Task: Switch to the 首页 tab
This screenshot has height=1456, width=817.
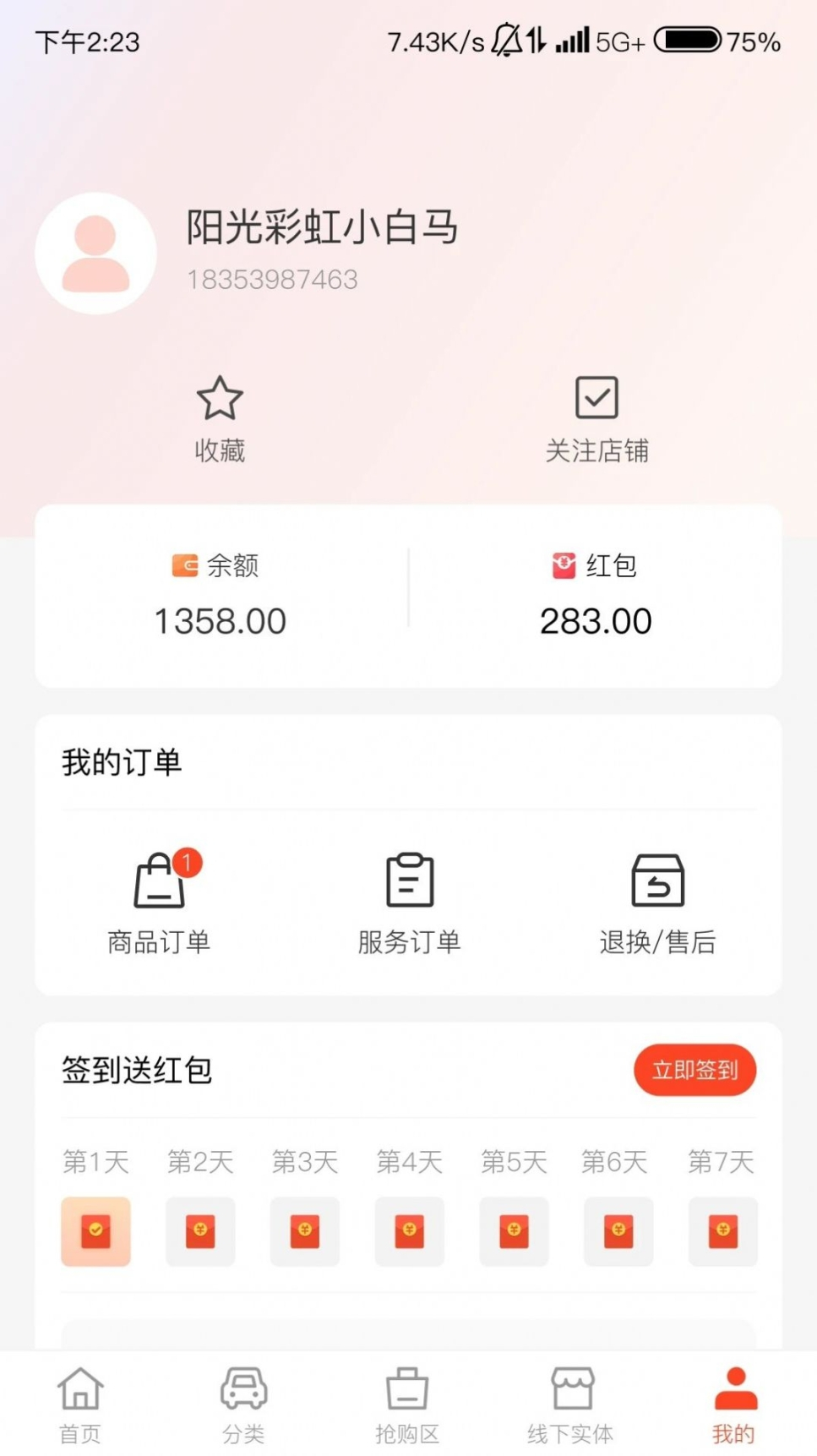Action: point(80,1404)
